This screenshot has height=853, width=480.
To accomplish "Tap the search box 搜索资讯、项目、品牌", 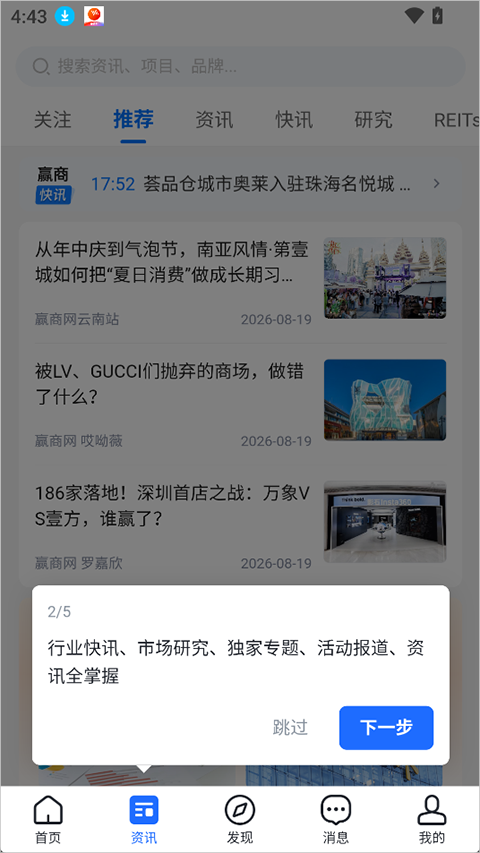I will [x=240, y=66].
